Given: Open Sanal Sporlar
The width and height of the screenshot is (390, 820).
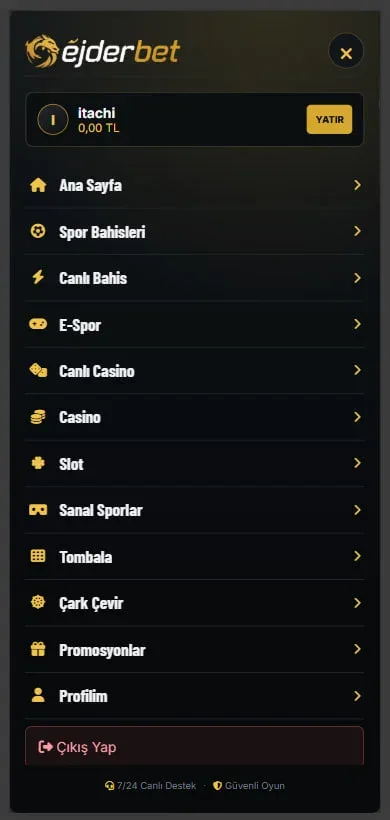Looking at the screenshot, I should (x=194, y=510).
